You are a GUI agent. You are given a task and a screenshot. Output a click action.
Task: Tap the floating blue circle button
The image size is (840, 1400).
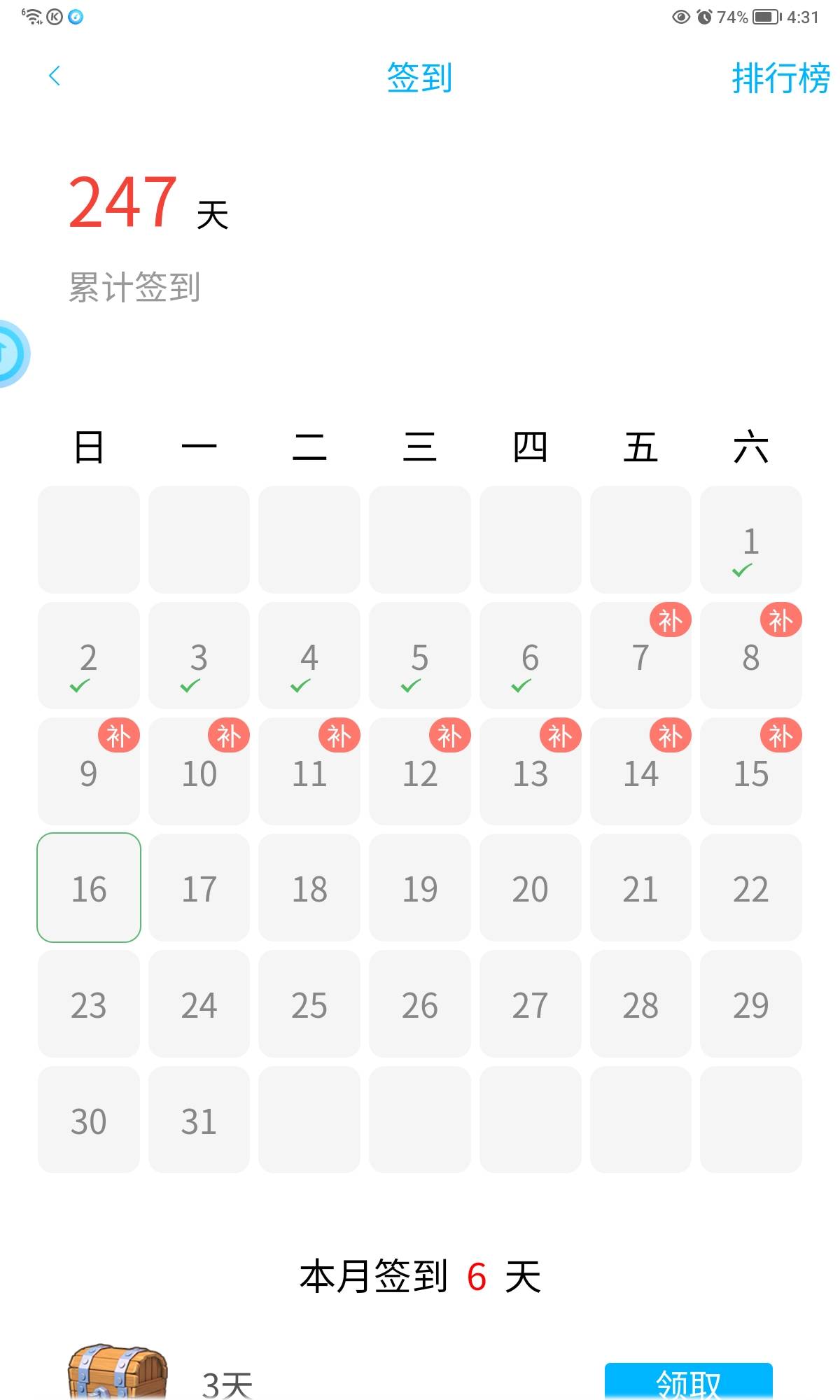pos(8,353)
